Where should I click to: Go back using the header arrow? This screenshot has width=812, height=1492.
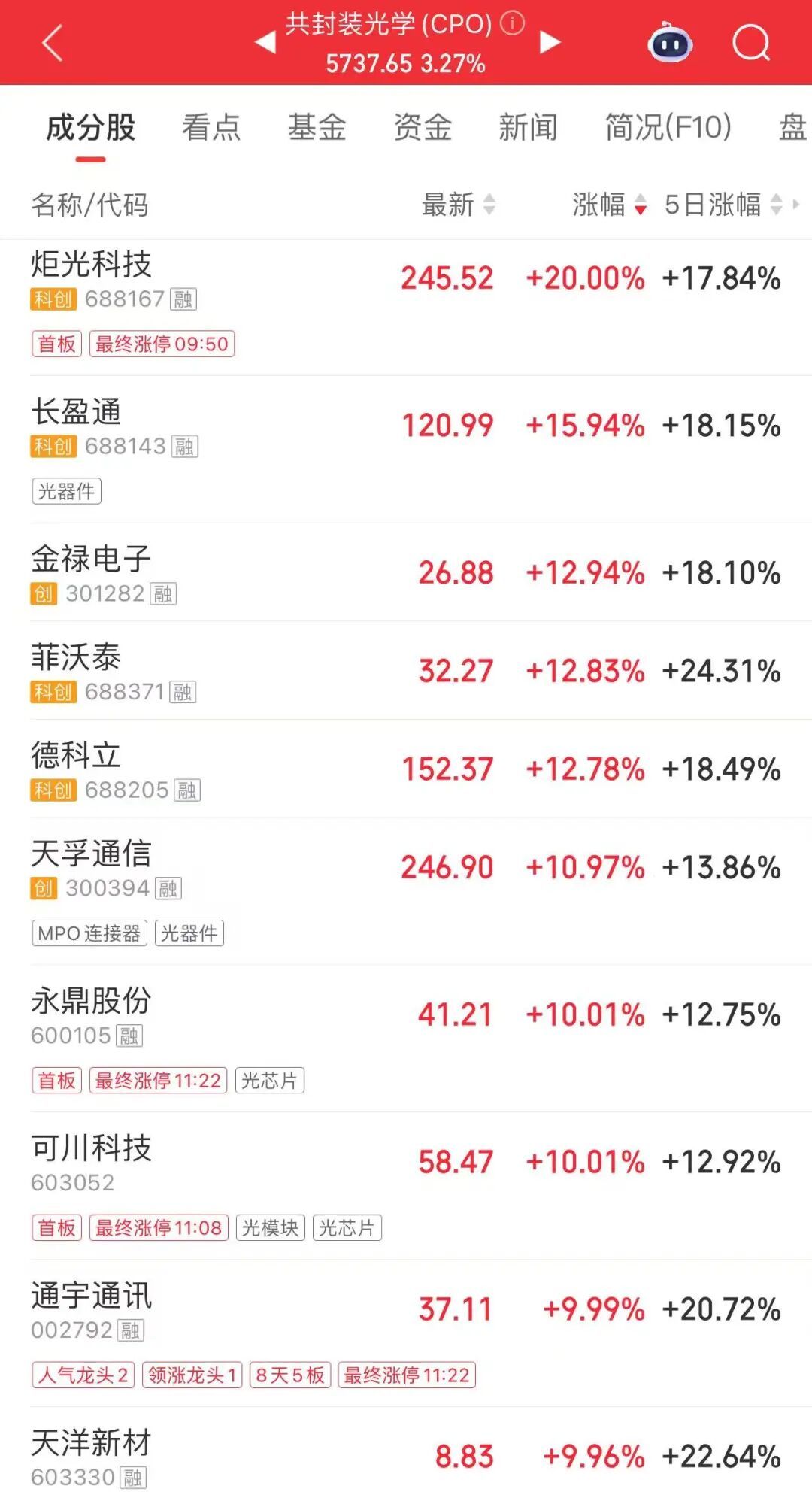coord(52,43)
